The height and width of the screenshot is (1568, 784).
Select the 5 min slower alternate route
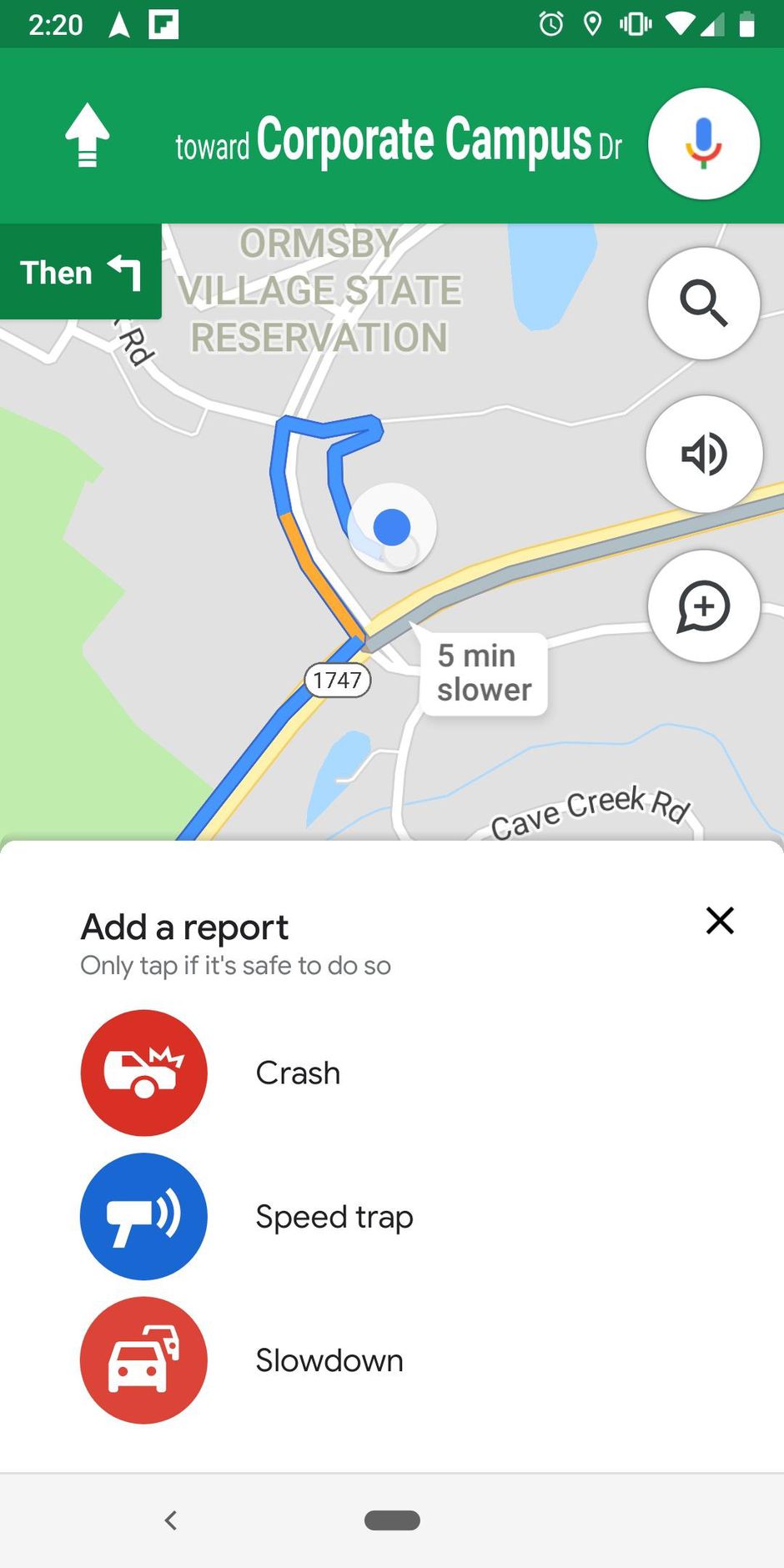tap(484, 673)
